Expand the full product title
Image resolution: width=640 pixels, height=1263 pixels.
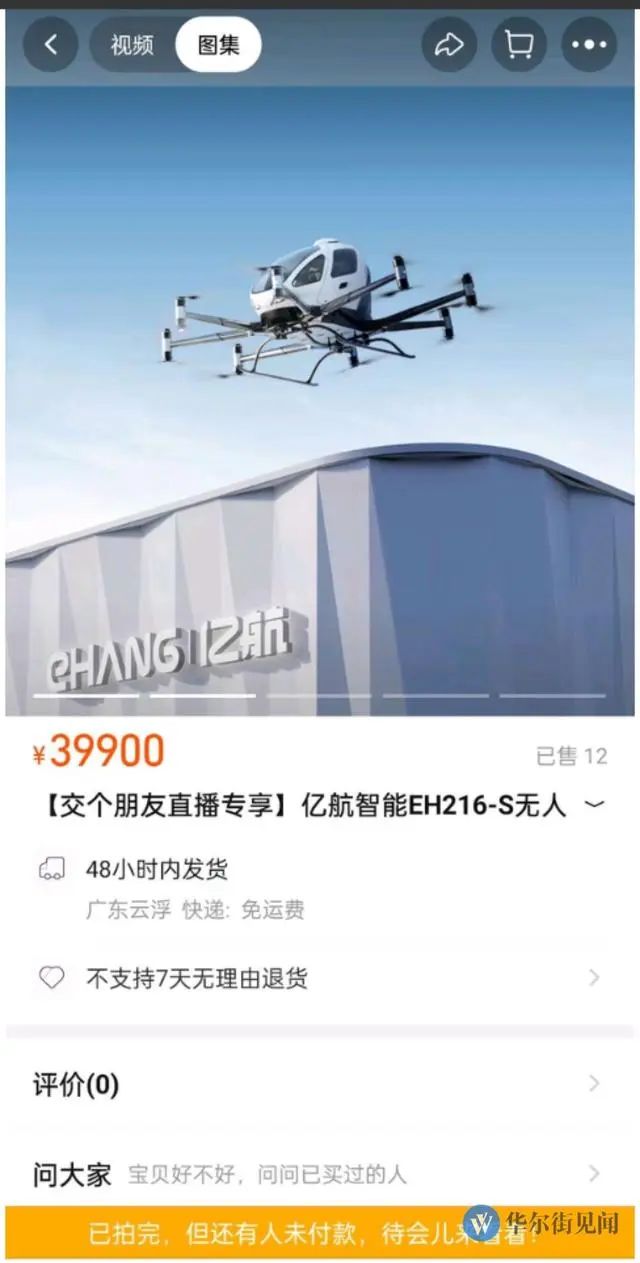click(x=594, y=805)
